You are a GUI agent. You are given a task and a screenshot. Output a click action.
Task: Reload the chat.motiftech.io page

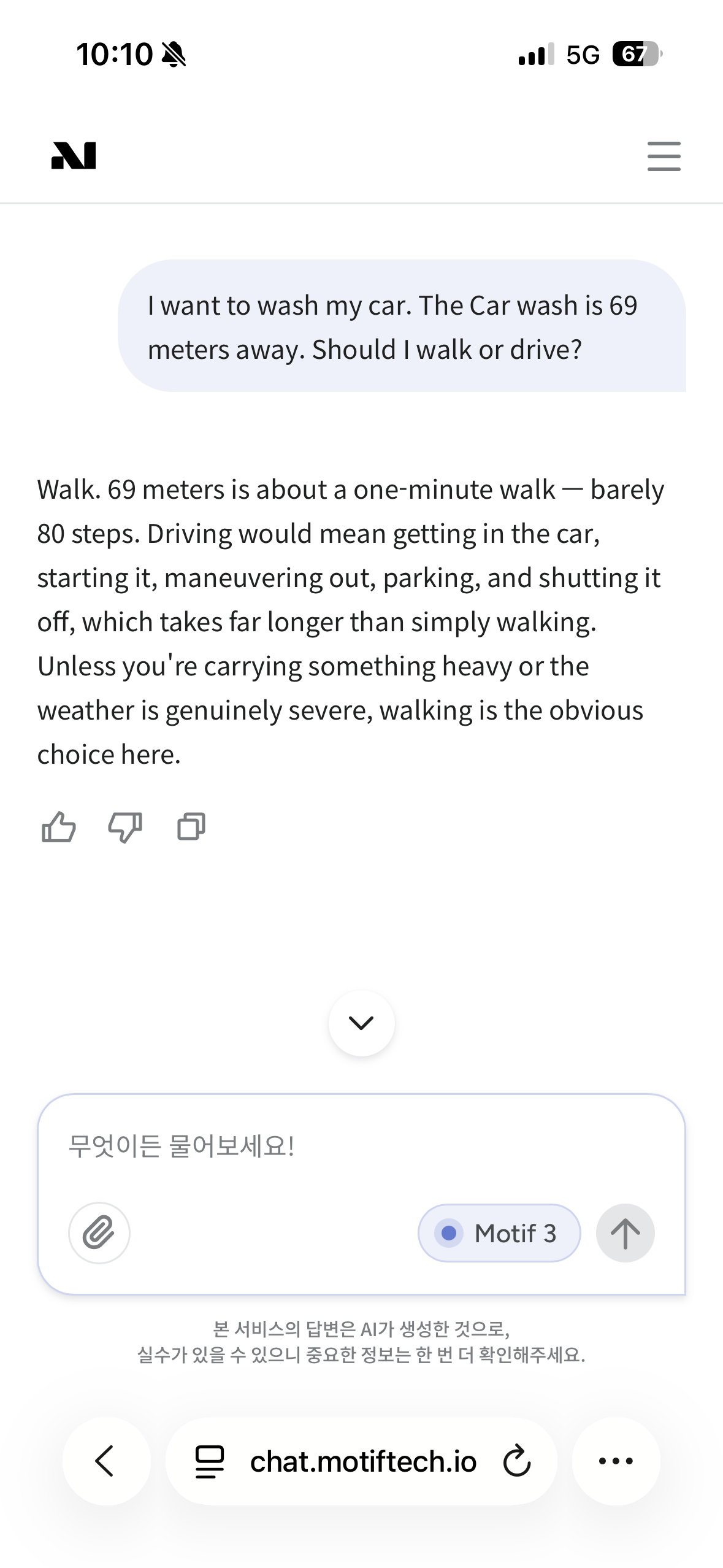(x=517, y=1461)
